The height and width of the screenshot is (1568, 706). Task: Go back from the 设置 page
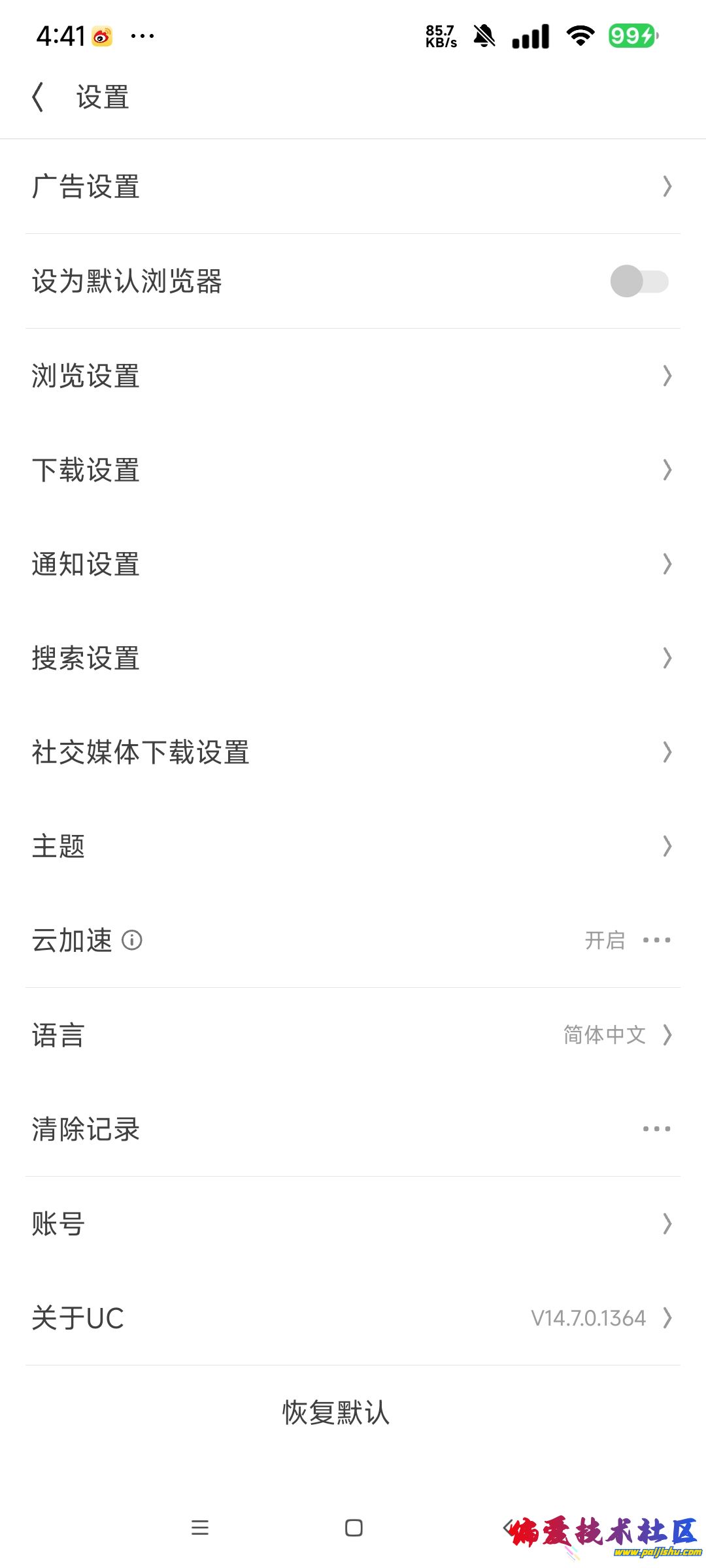tap(39, 97)
